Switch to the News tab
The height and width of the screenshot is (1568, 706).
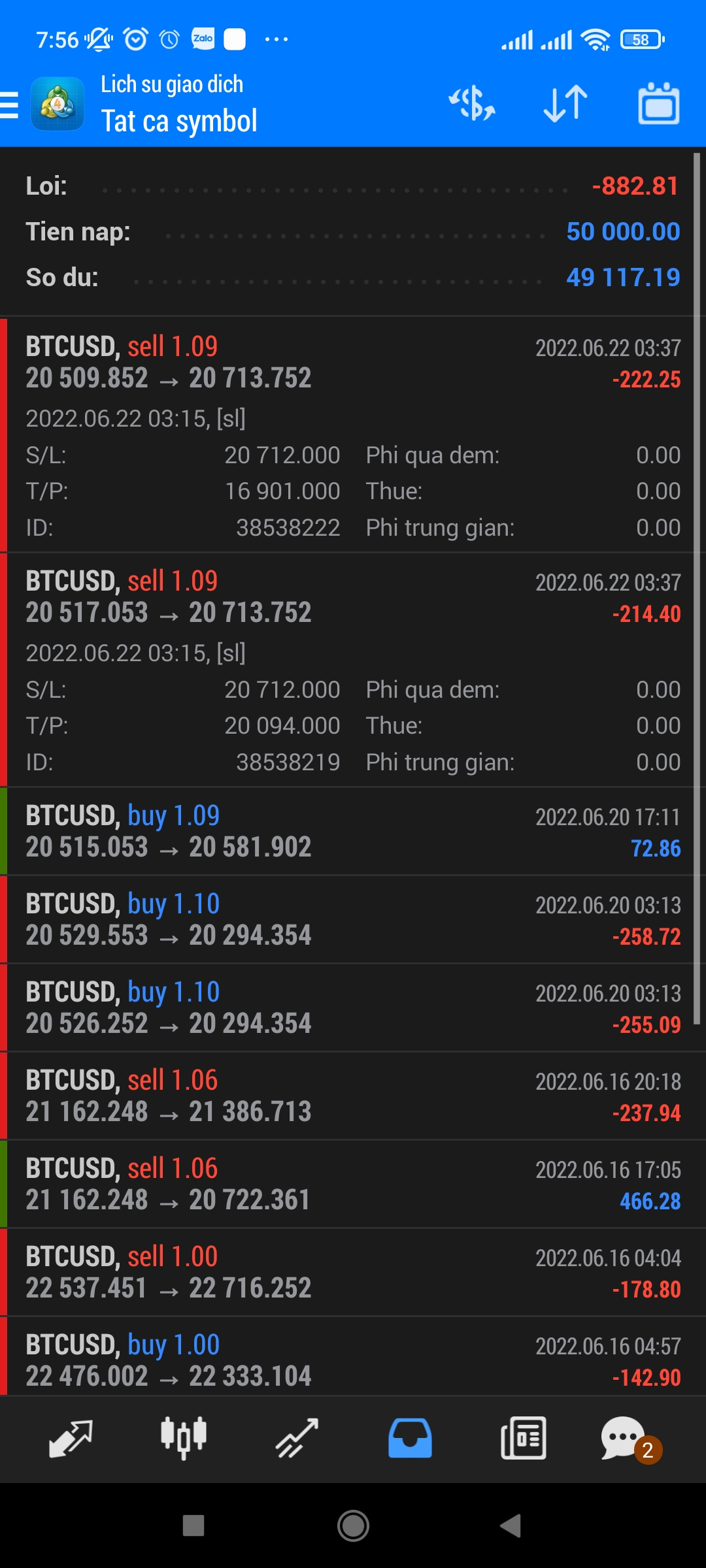pos(523,1438)
